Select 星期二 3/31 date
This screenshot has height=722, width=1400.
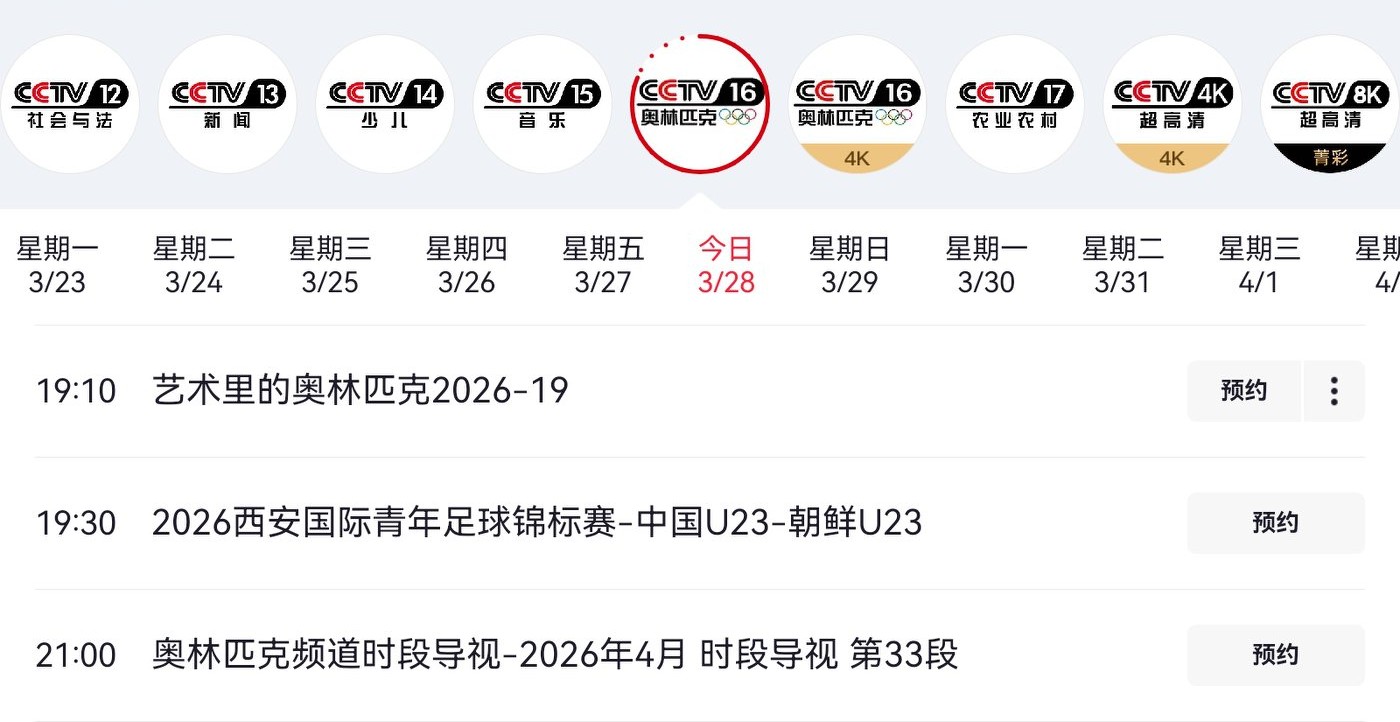click(1122, 265)
